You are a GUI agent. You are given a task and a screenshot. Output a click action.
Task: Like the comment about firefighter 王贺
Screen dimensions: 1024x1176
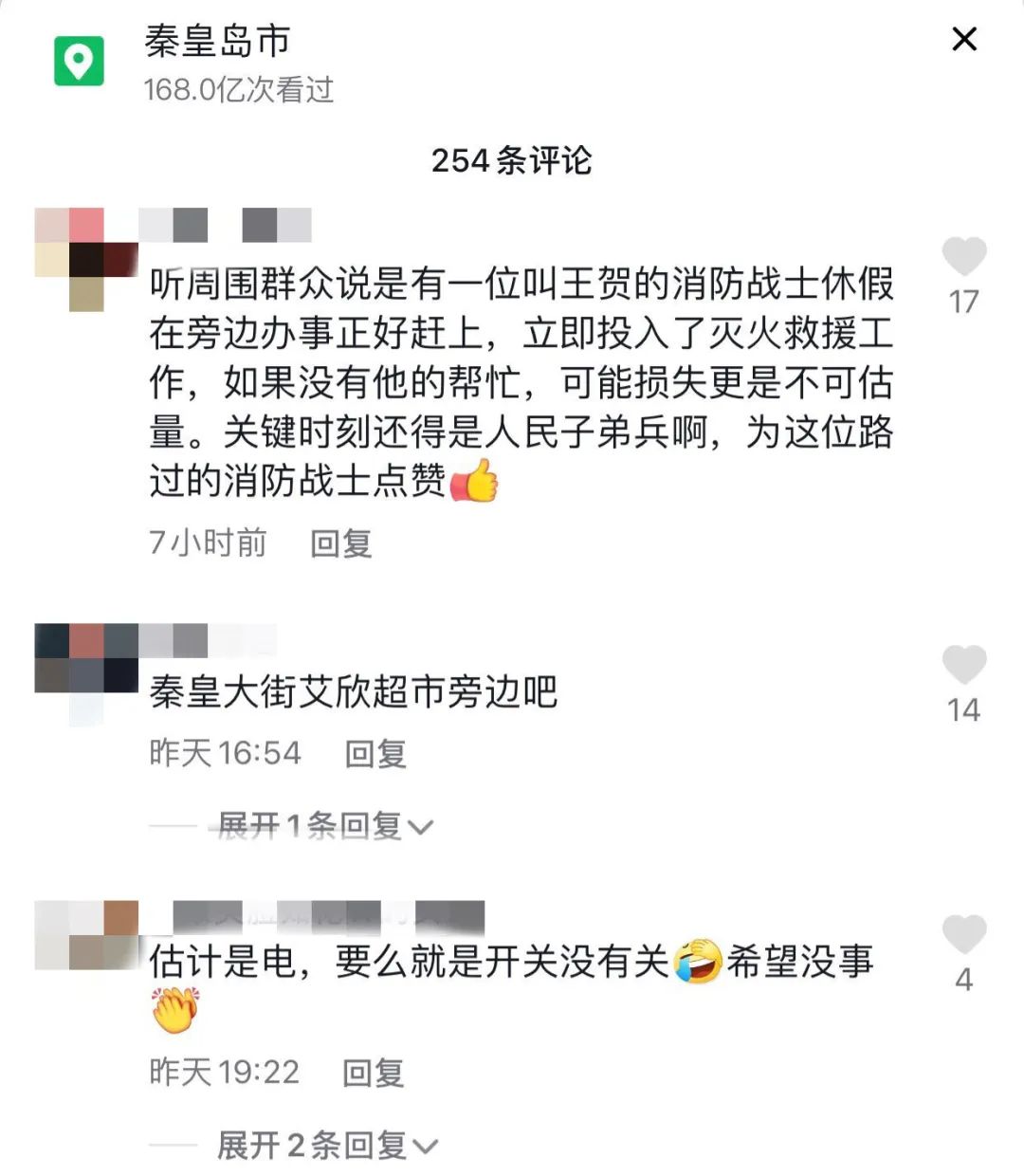[963, 257]
